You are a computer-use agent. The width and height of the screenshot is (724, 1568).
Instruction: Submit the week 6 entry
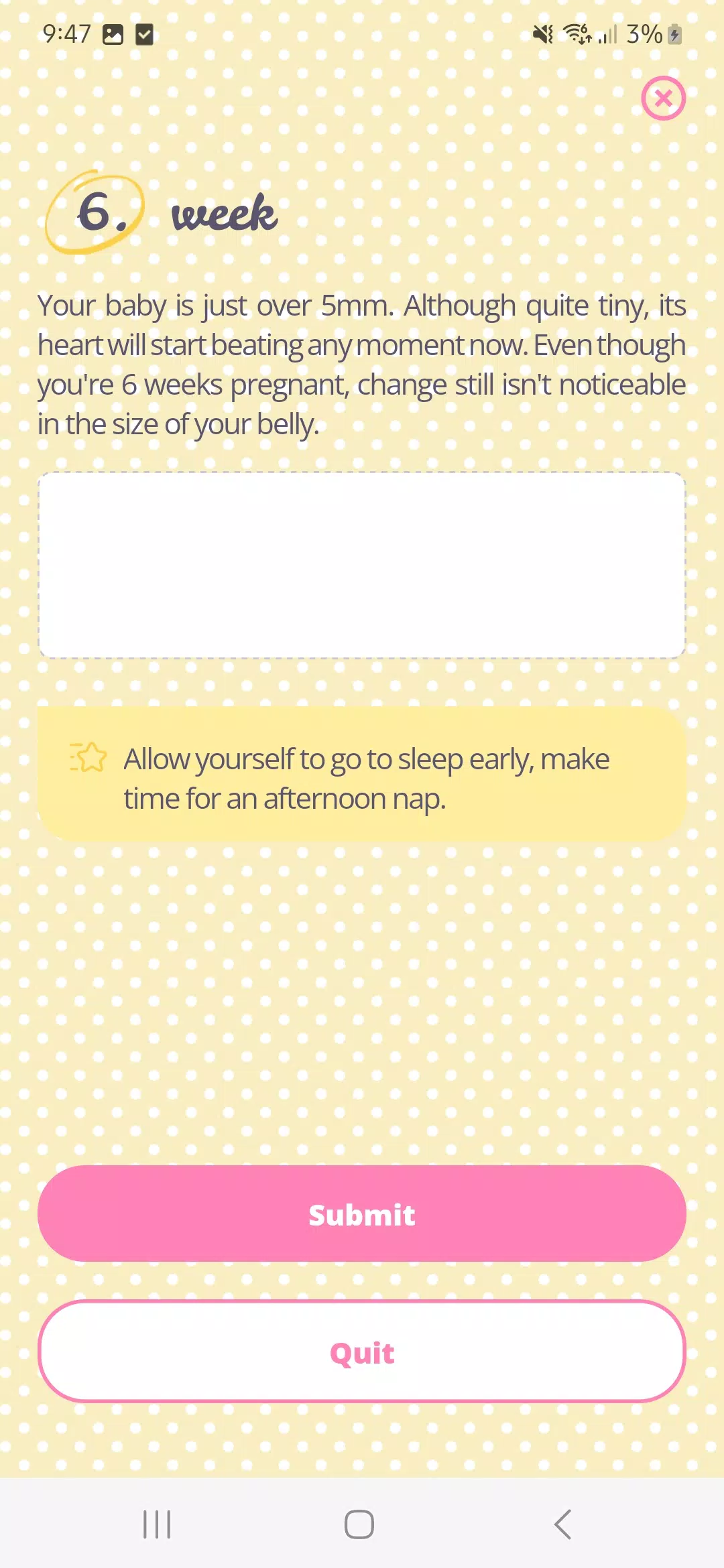(x=362, y=1214)
